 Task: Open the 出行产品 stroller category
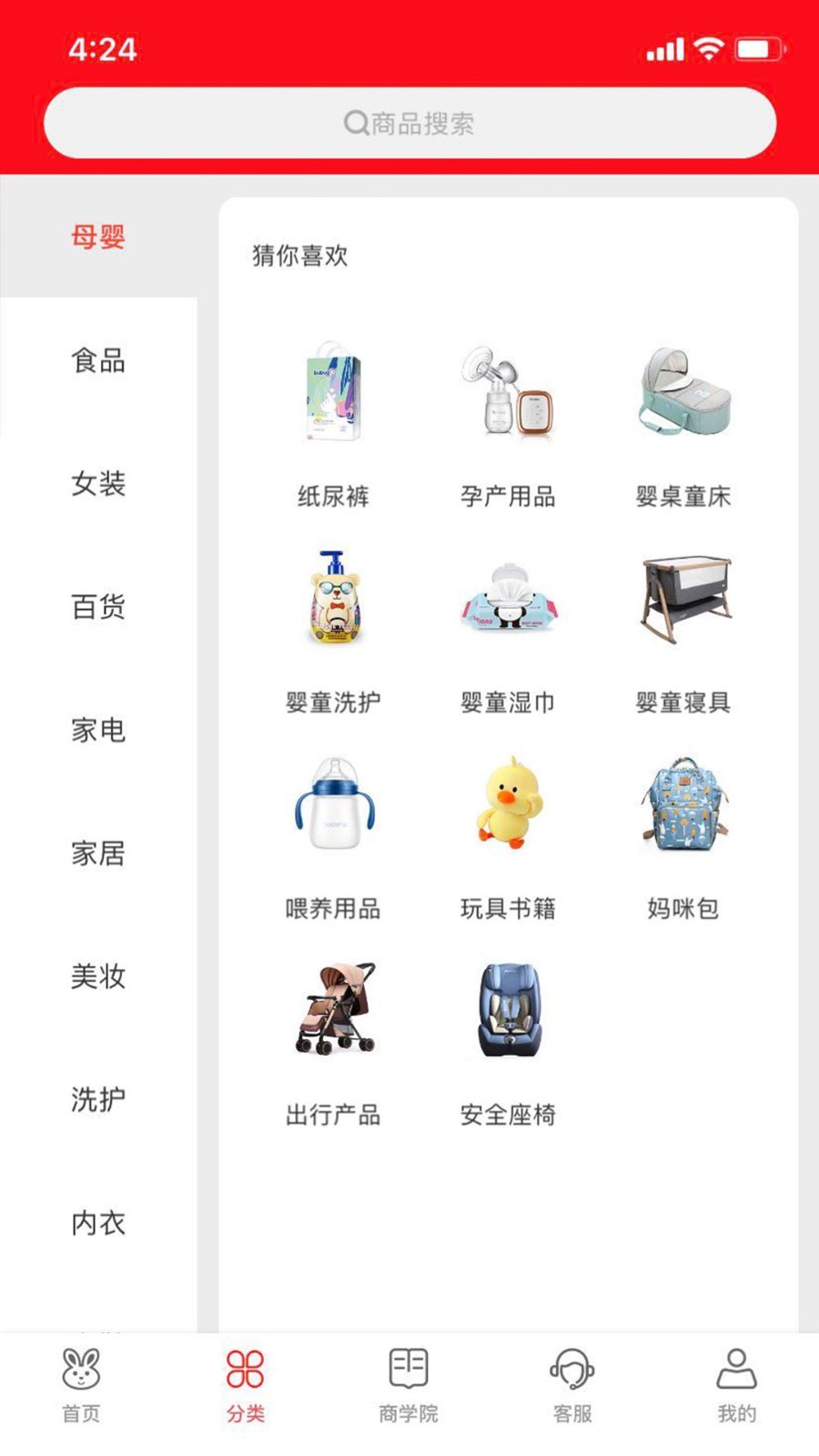click(x=333, y=1042)
